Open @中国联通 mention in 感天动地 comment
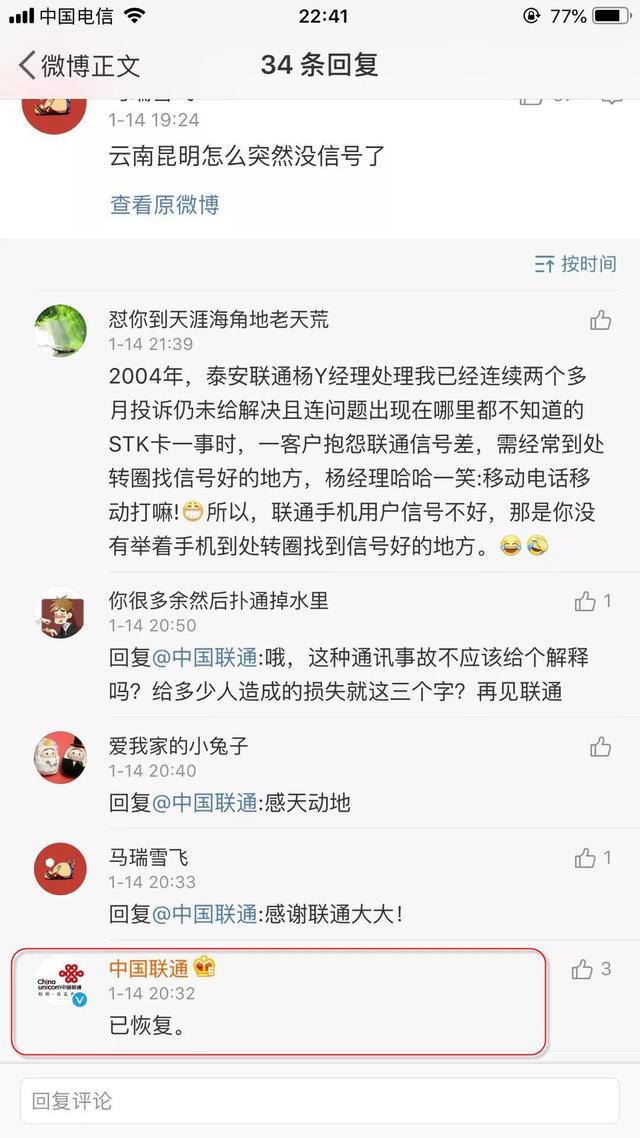640x1138 pixels. tap(204, 803)
